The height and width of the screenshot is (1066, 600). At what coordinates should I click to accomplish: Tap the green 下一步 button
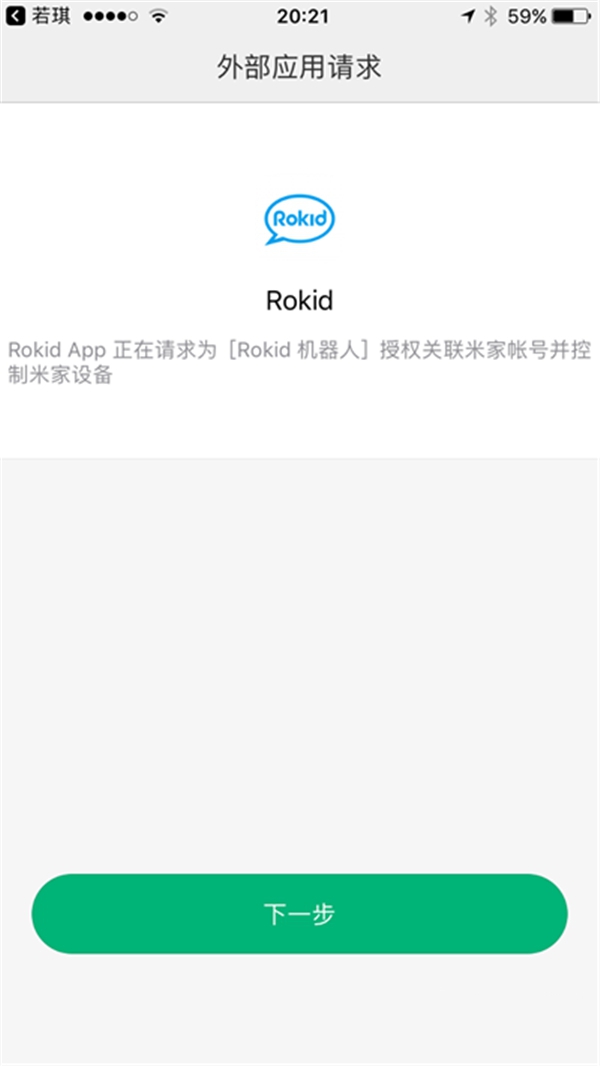[x=300, y=913]
